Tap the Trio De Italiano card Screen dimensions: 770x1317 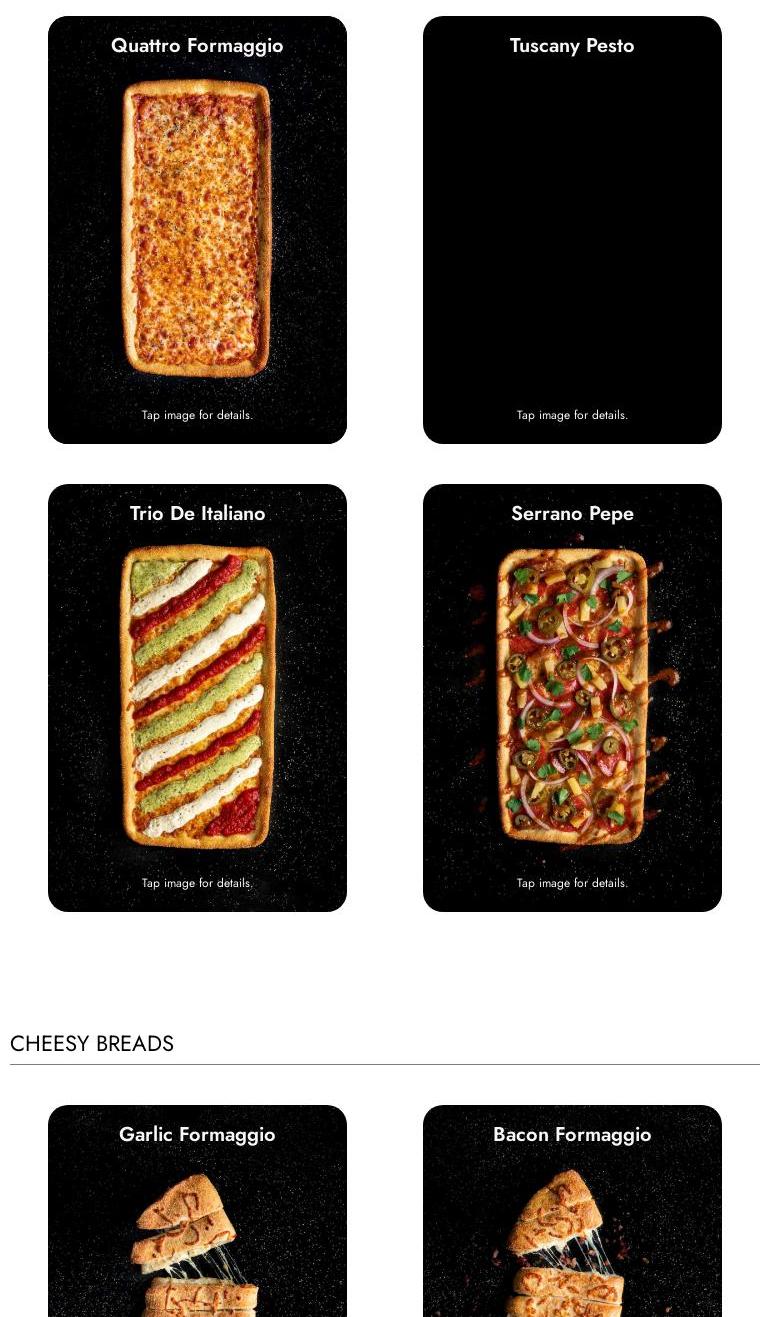[x=197, y=698]
